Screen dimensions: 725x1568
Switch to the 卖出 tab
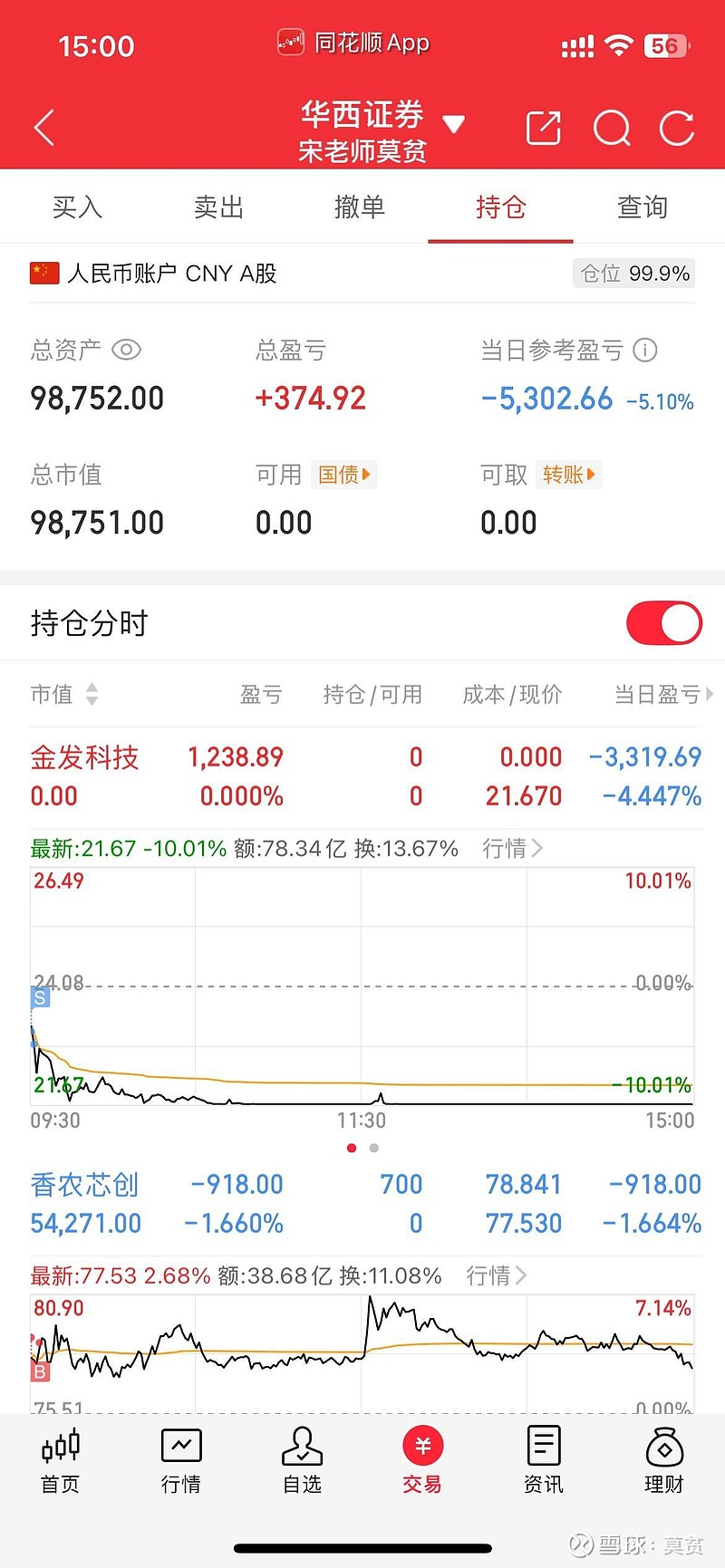point(218,207)
